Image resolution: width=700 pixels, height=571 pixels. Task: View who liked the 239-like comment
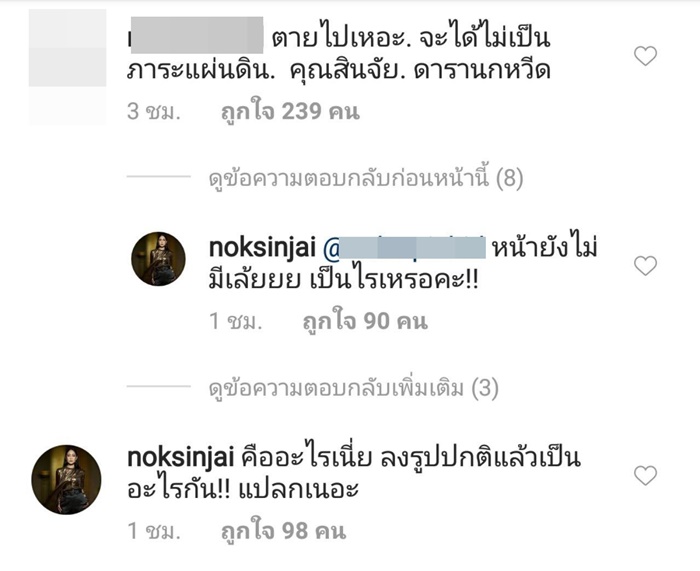(x=276, y=113)
